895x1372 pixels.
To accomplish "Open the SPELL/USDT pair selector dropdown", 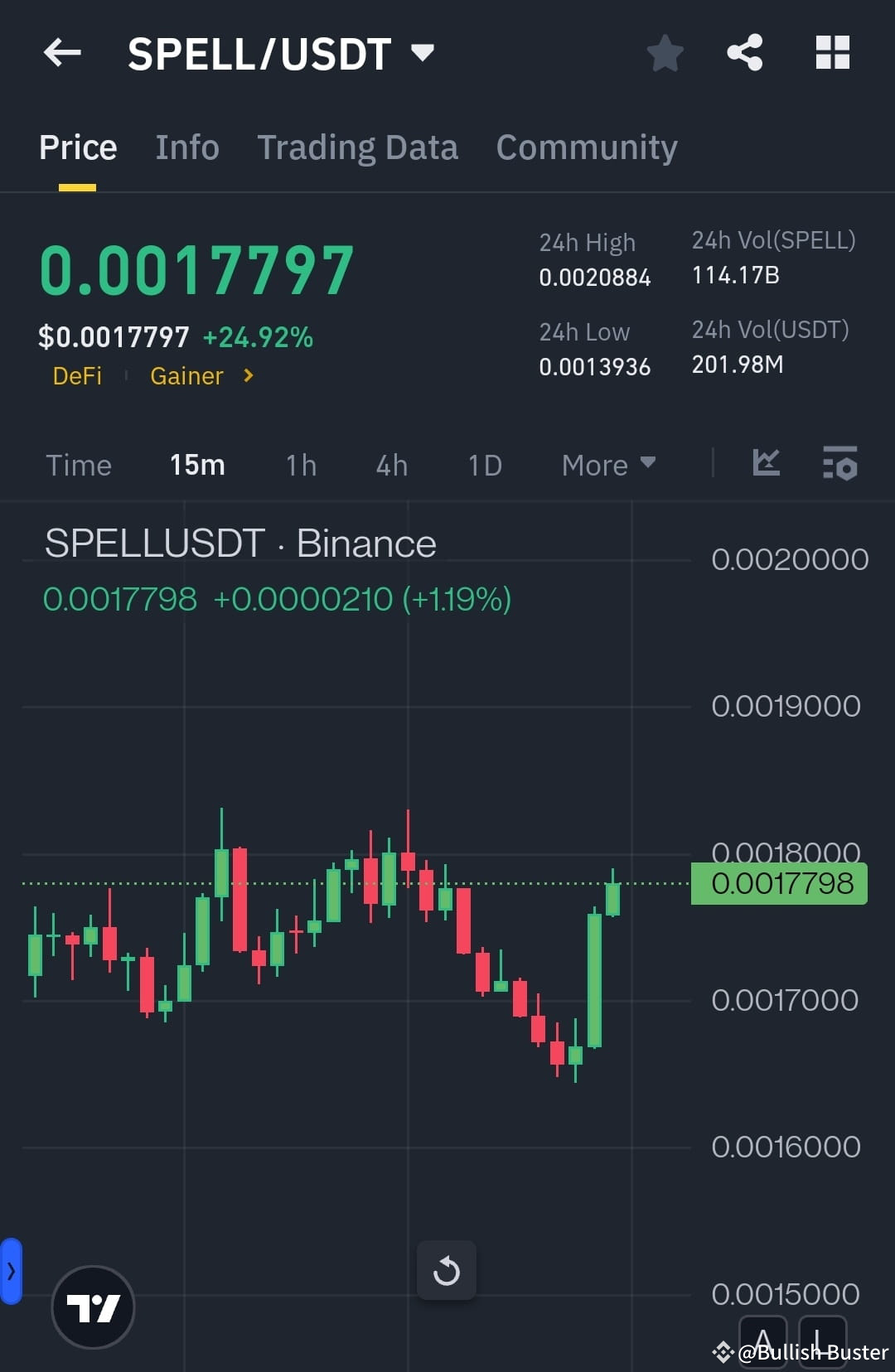I will coord(423,52).
